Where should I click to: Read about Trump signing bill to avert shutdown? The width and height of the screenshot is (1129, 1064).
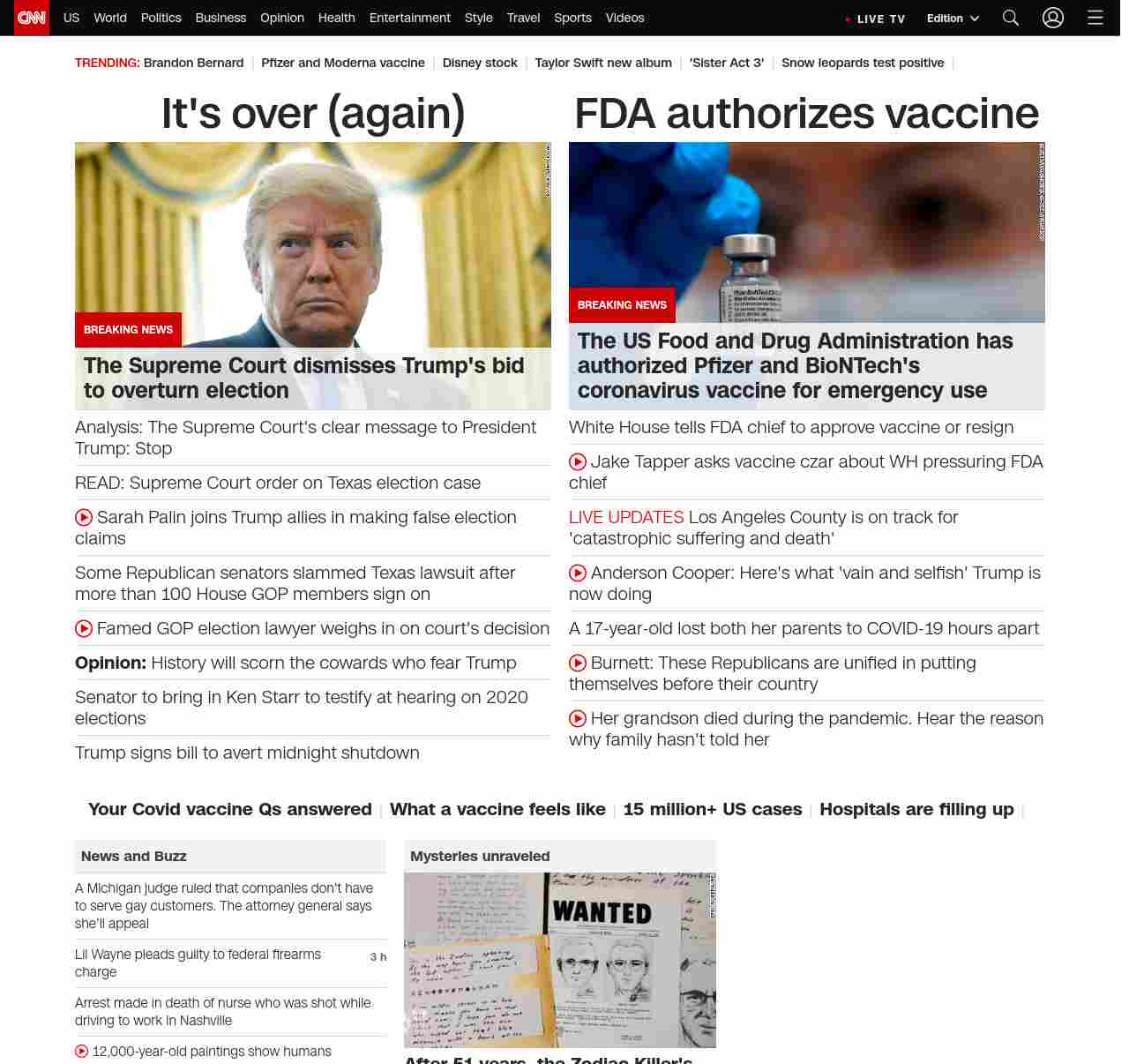click(x=247, y=753)
